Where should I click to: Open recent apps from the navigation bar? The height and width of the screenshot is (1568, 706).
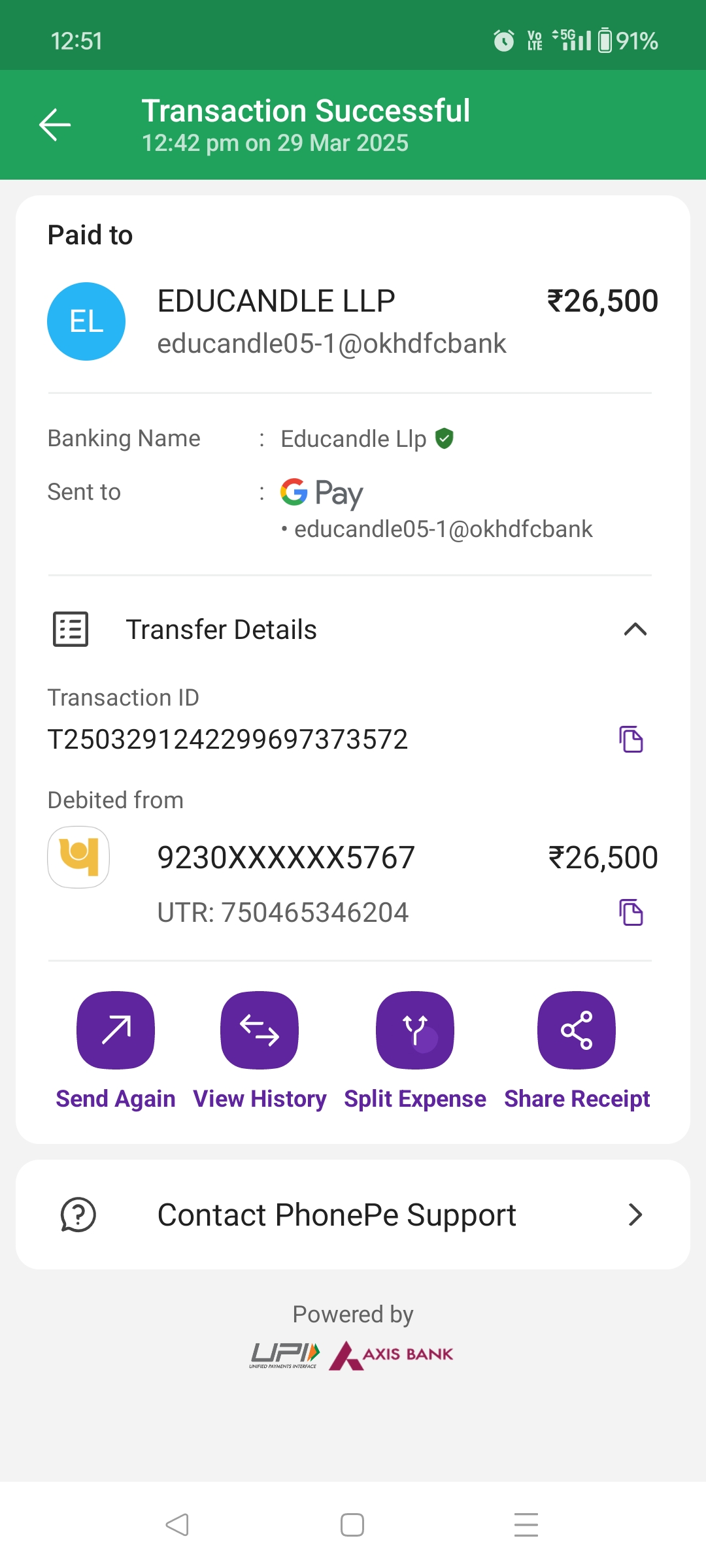[x=526, y=1525]
